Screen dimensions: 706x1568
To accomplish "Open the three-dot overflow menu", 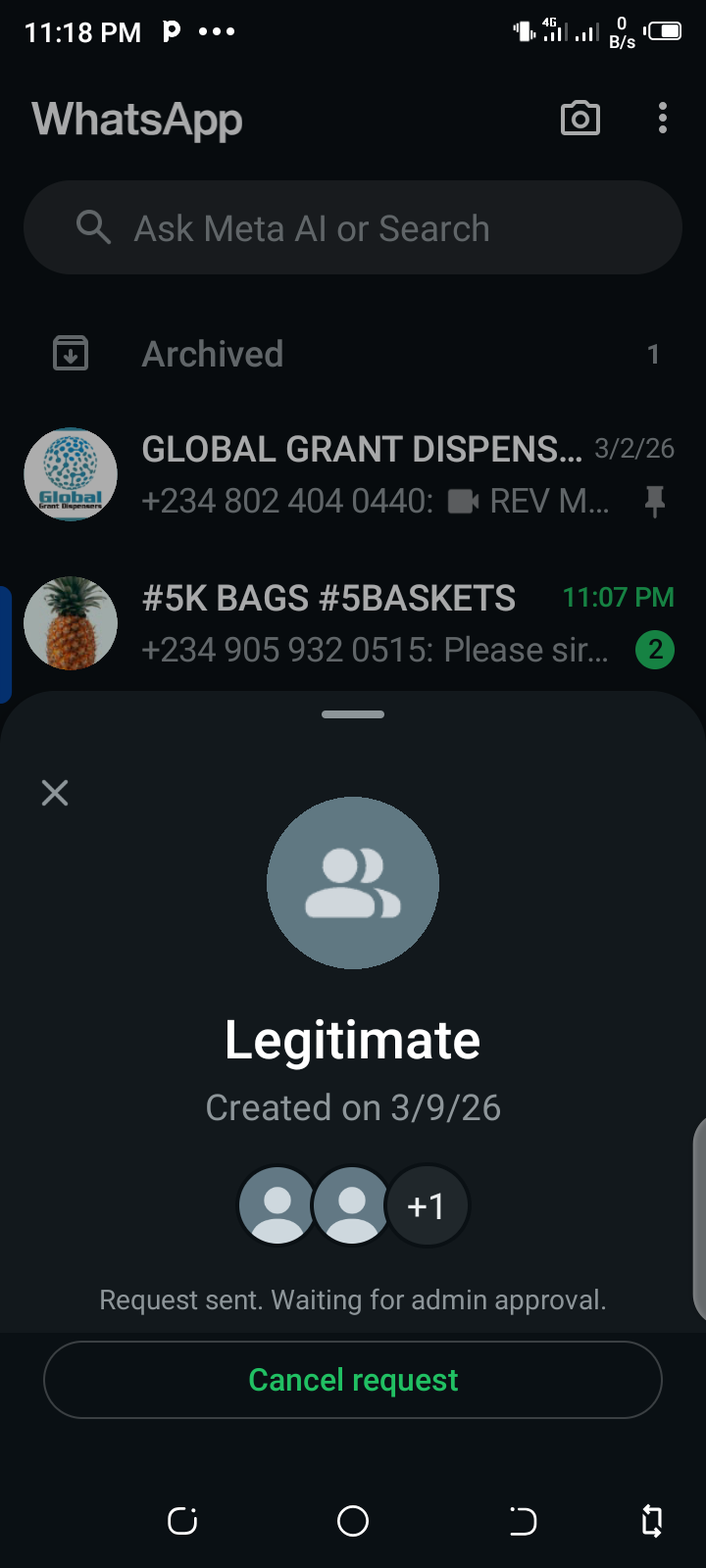I will pyautogui.click(x=663, y=119).
